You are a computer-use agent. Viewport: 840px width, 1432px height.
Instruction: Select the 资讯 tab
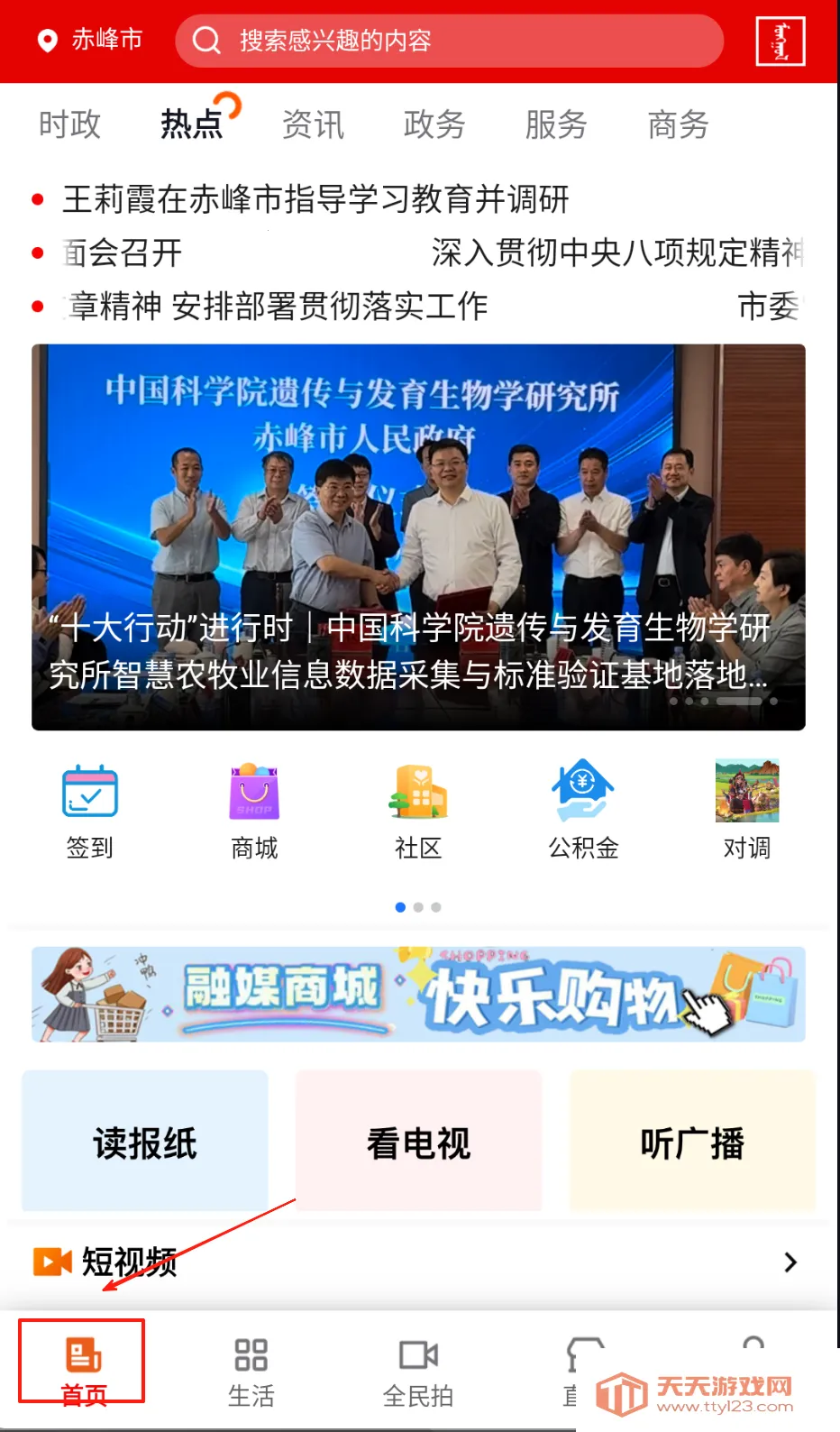313,124
